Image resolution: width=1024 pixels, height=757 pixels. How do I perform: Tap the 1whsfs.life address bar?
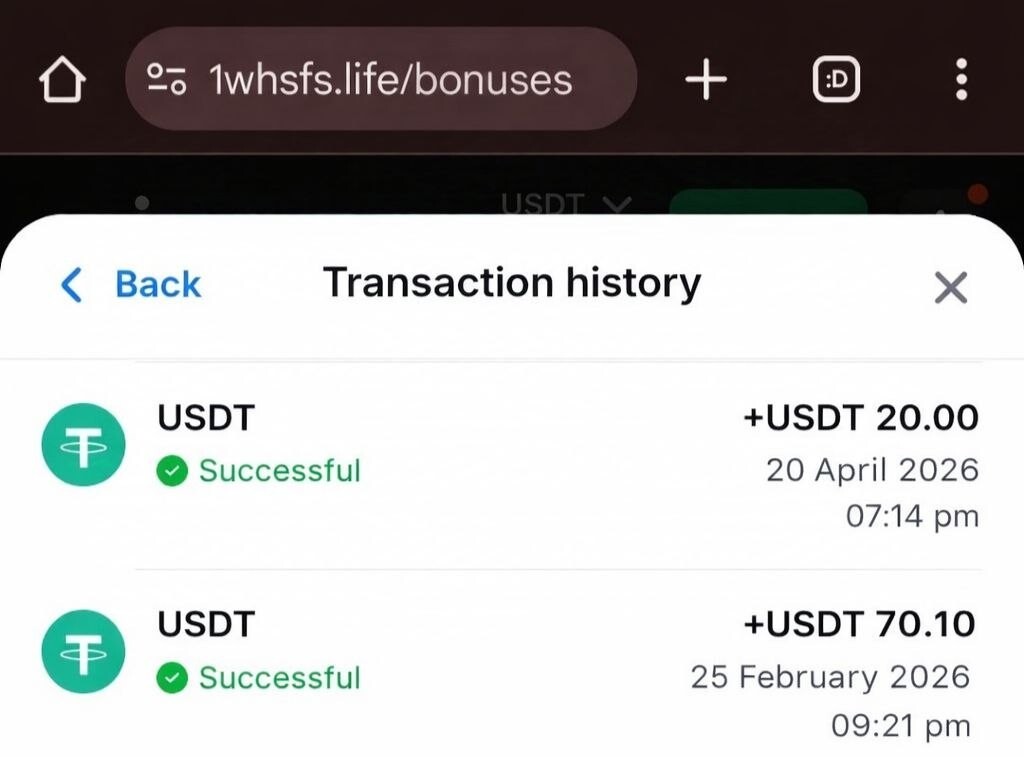(x=380, y=79)
